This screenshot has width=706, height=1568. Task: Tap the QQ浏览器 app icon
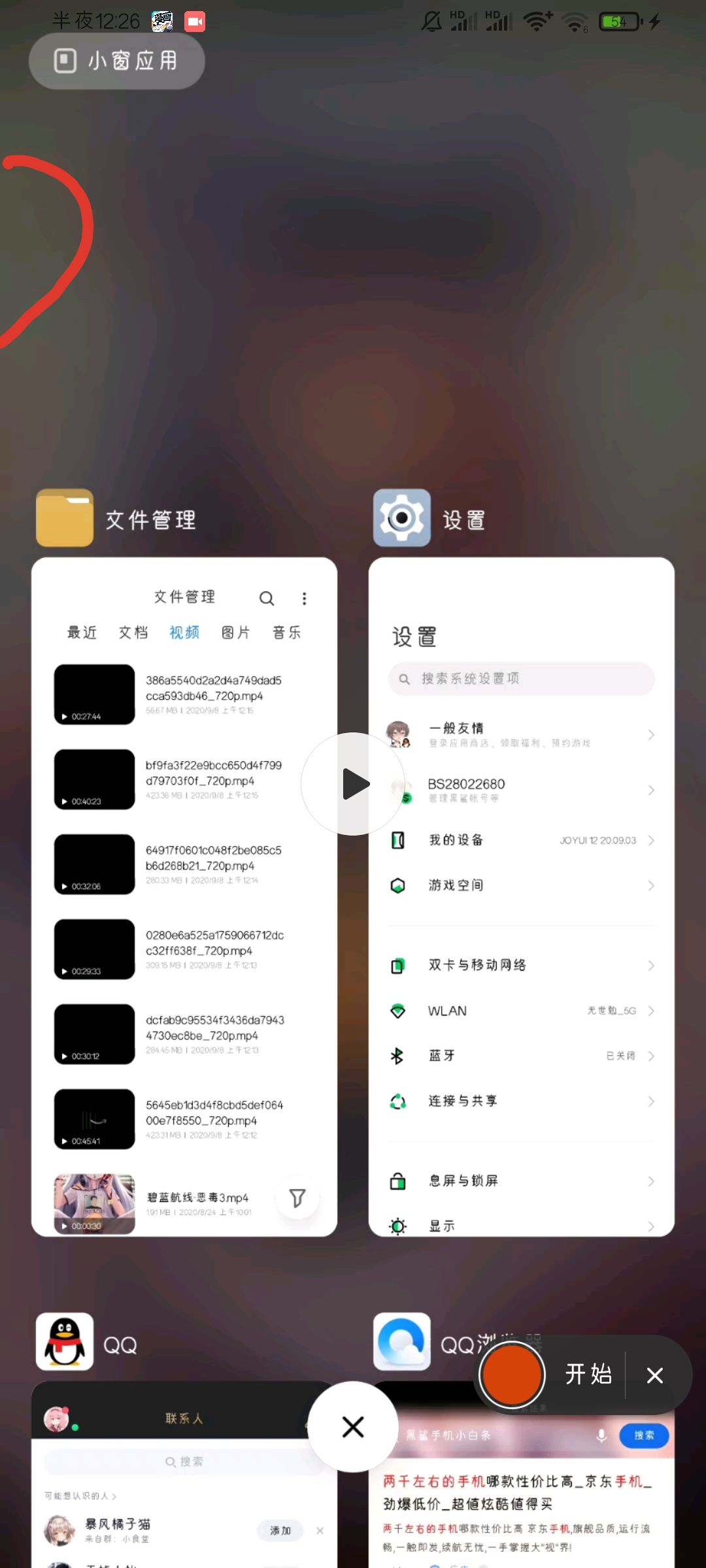[402, 1341]
